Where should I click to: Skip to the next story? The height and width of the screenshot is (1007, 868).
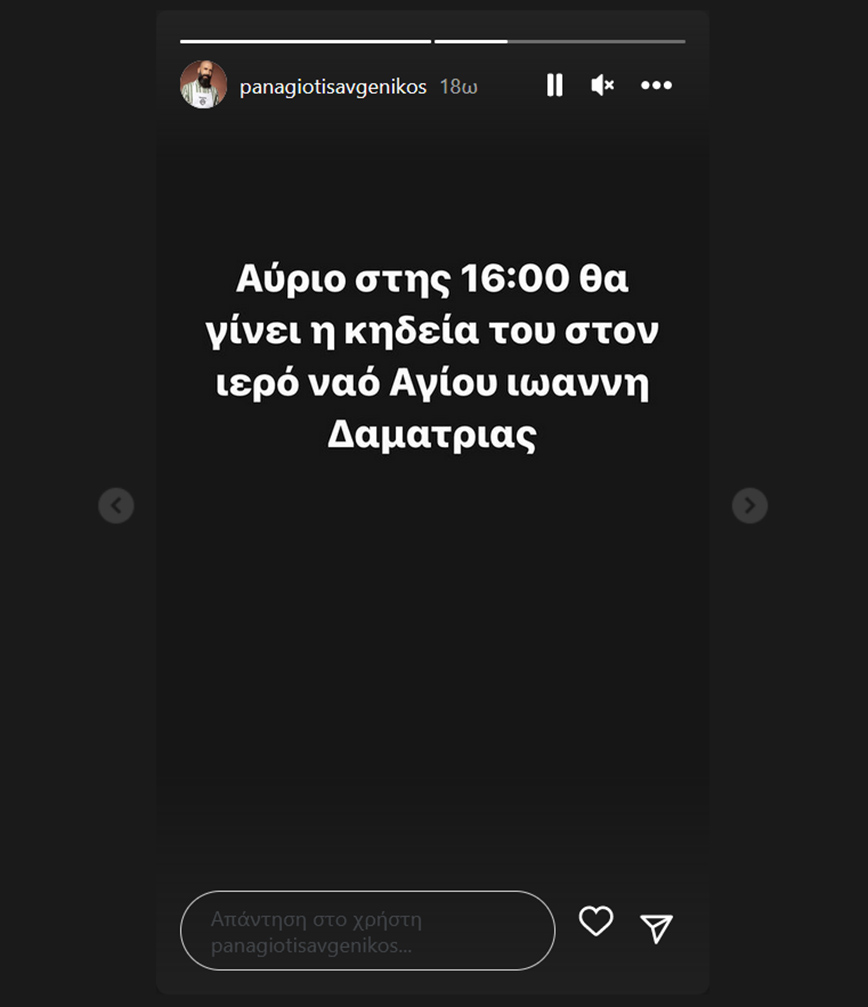point(750,505)
